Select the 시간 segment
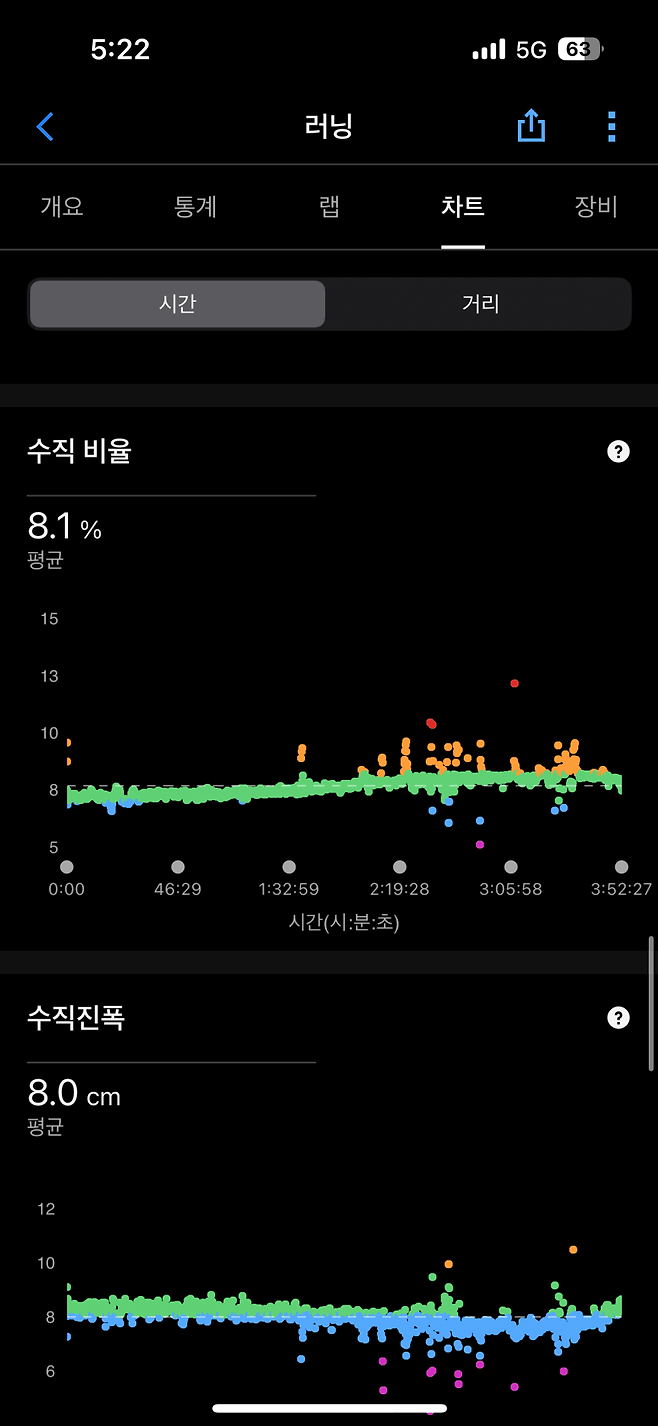658x1426 pixels. [178, 304]
